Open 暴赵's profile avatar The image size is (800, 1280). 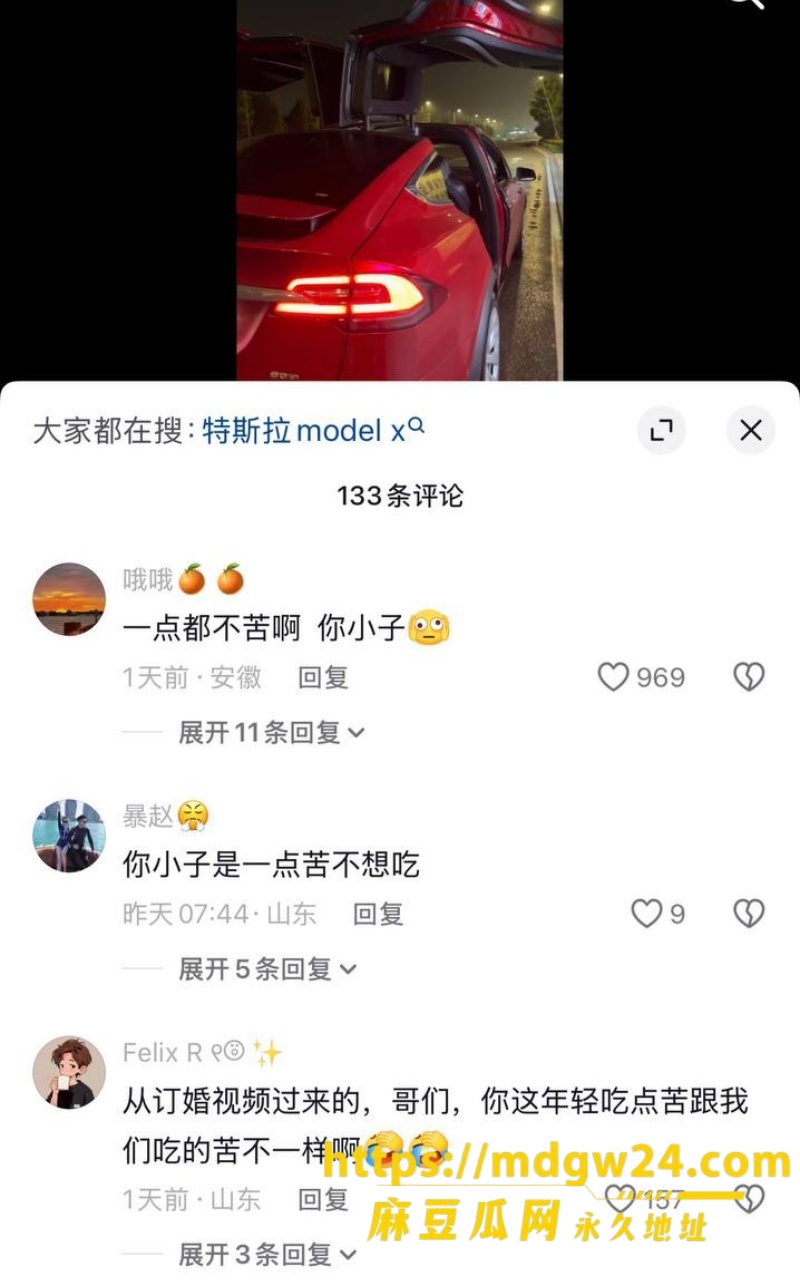[x=69, y=836]
